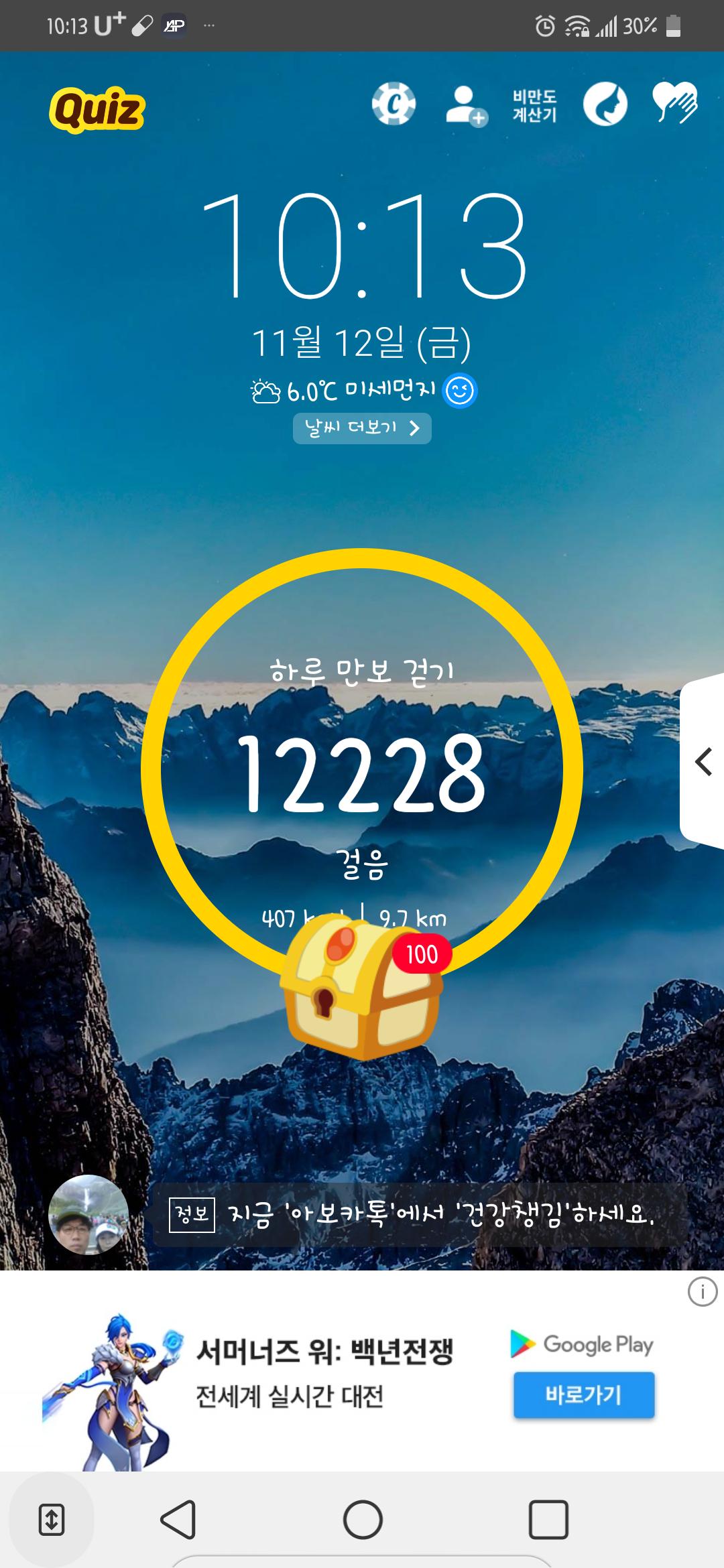Image resolution: width=724 pixels, height=1568 pixels.
Task: Tap the add friend icon
Action: coord(466,106)
